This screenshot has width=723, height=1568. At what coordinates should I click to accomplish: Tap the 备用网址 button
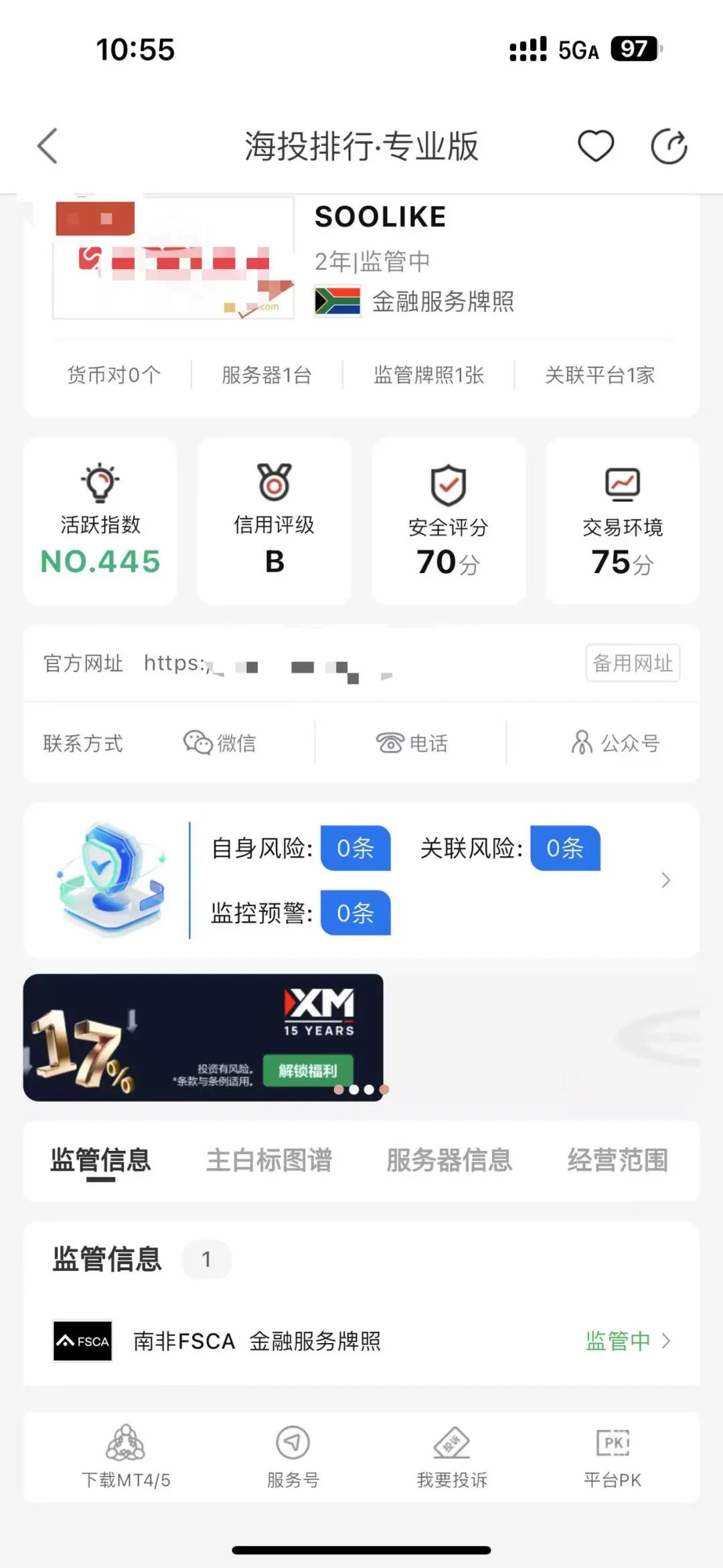(x=632, y=663)
